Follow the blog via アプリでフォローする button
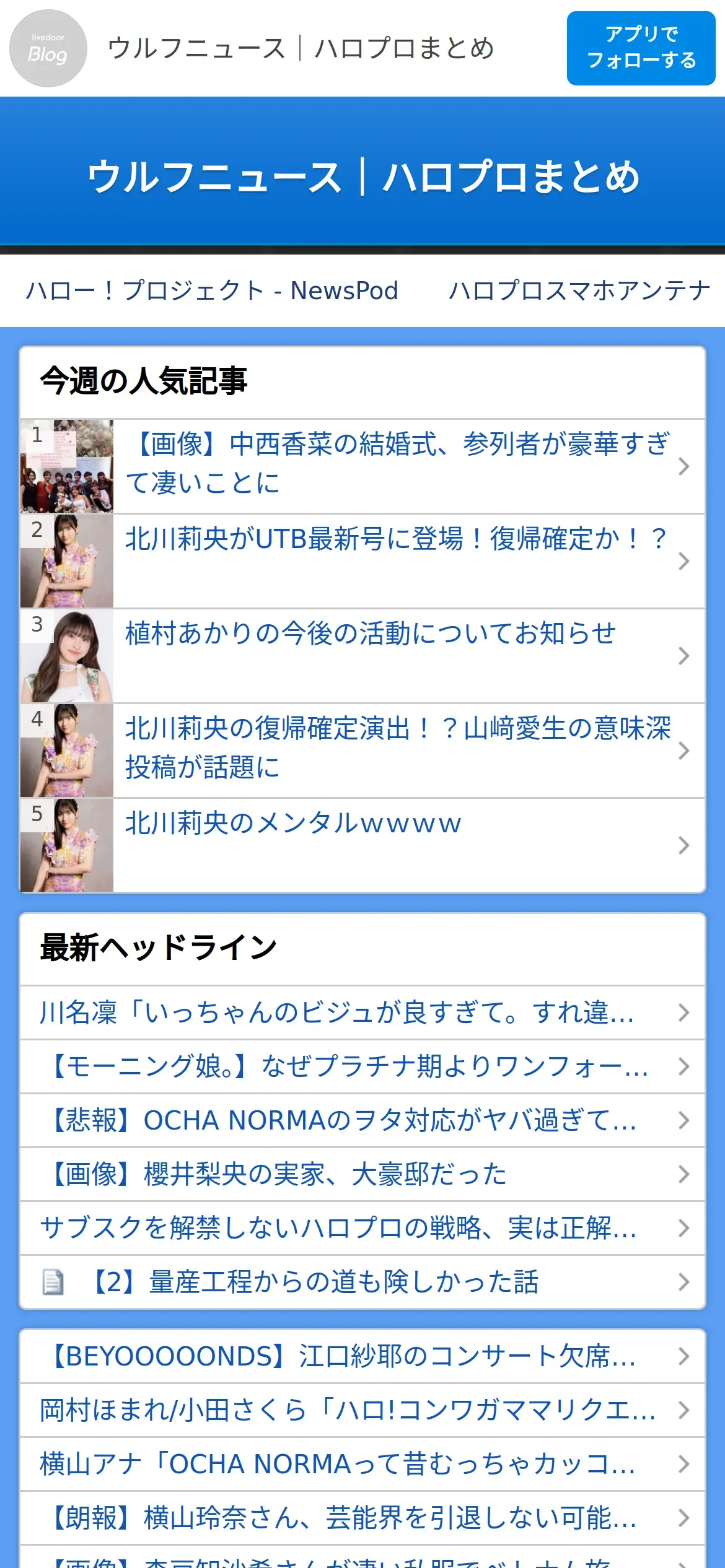 [x=641, y=48]
